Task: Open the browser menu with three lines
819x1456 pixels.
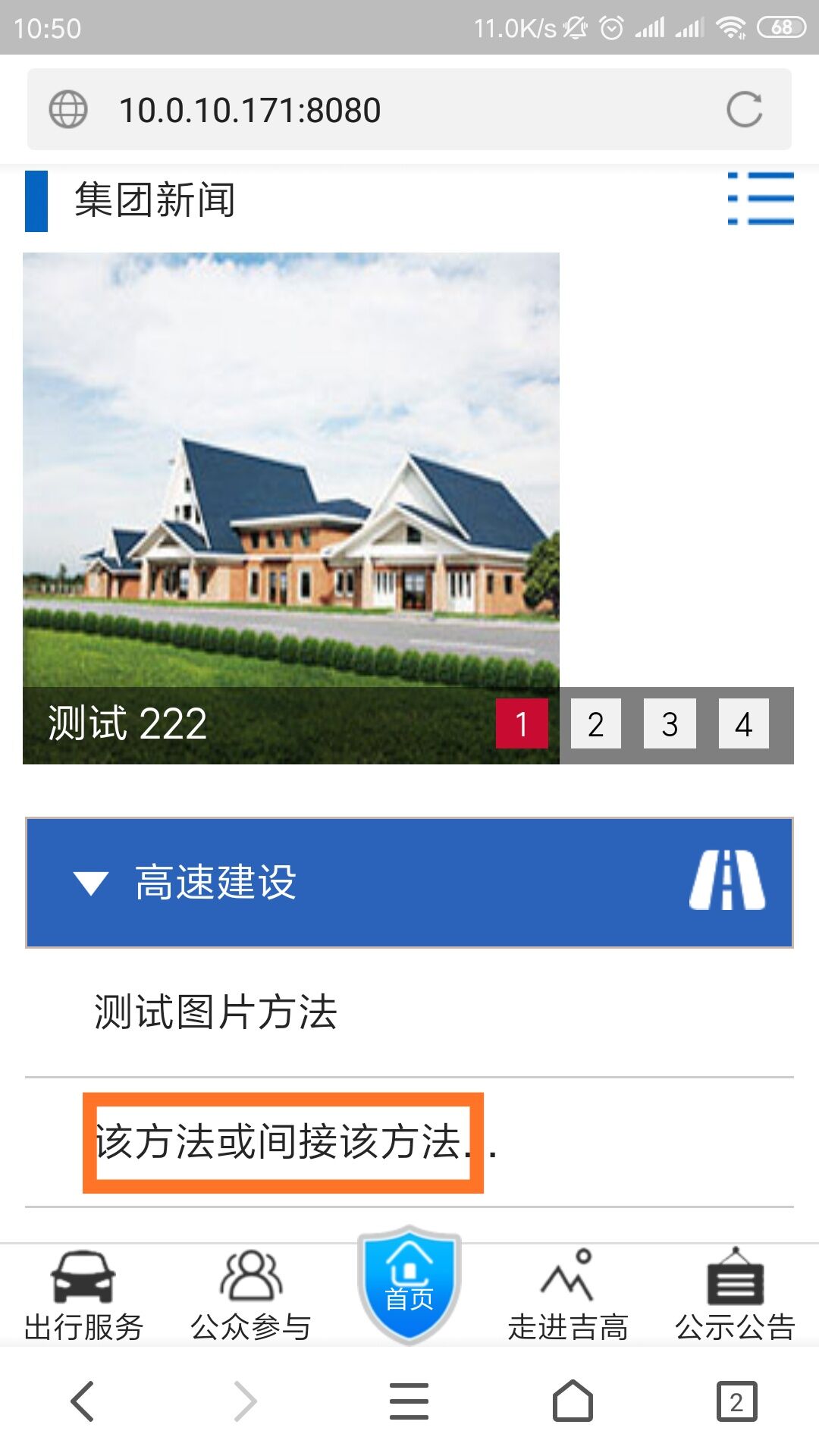Action: (x=409, y=1401)
